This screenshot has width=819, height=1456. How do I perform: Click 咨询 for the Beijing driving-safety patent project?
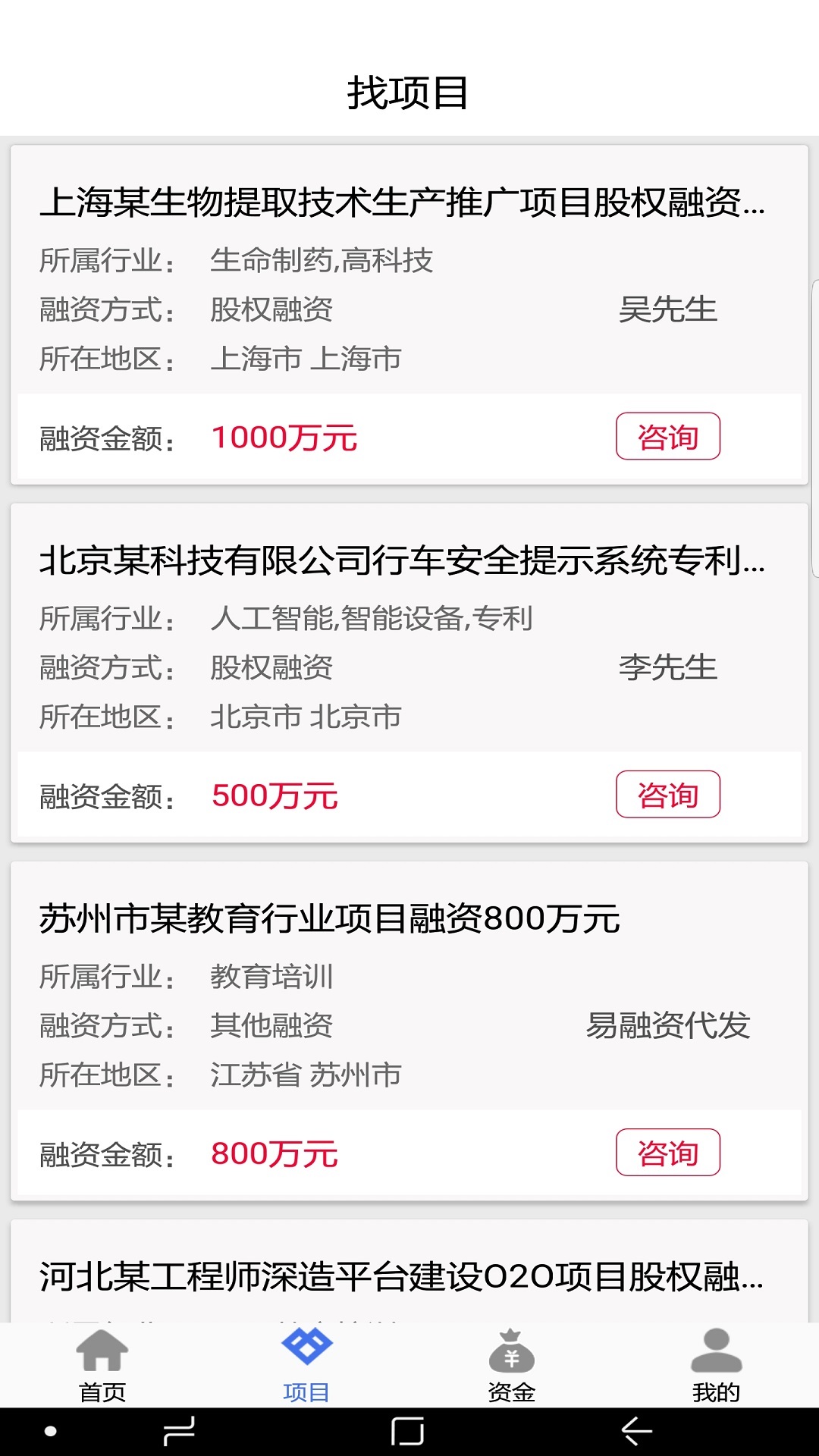pos(668,795)
